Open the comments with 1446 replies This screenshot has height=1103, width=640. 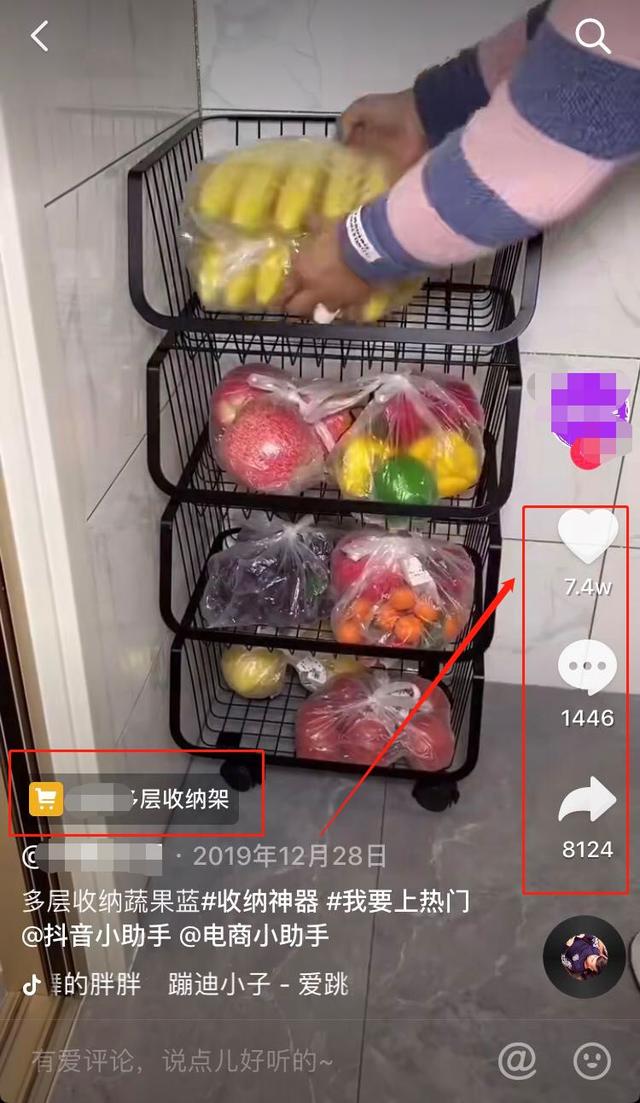click(x=587, y=669)
